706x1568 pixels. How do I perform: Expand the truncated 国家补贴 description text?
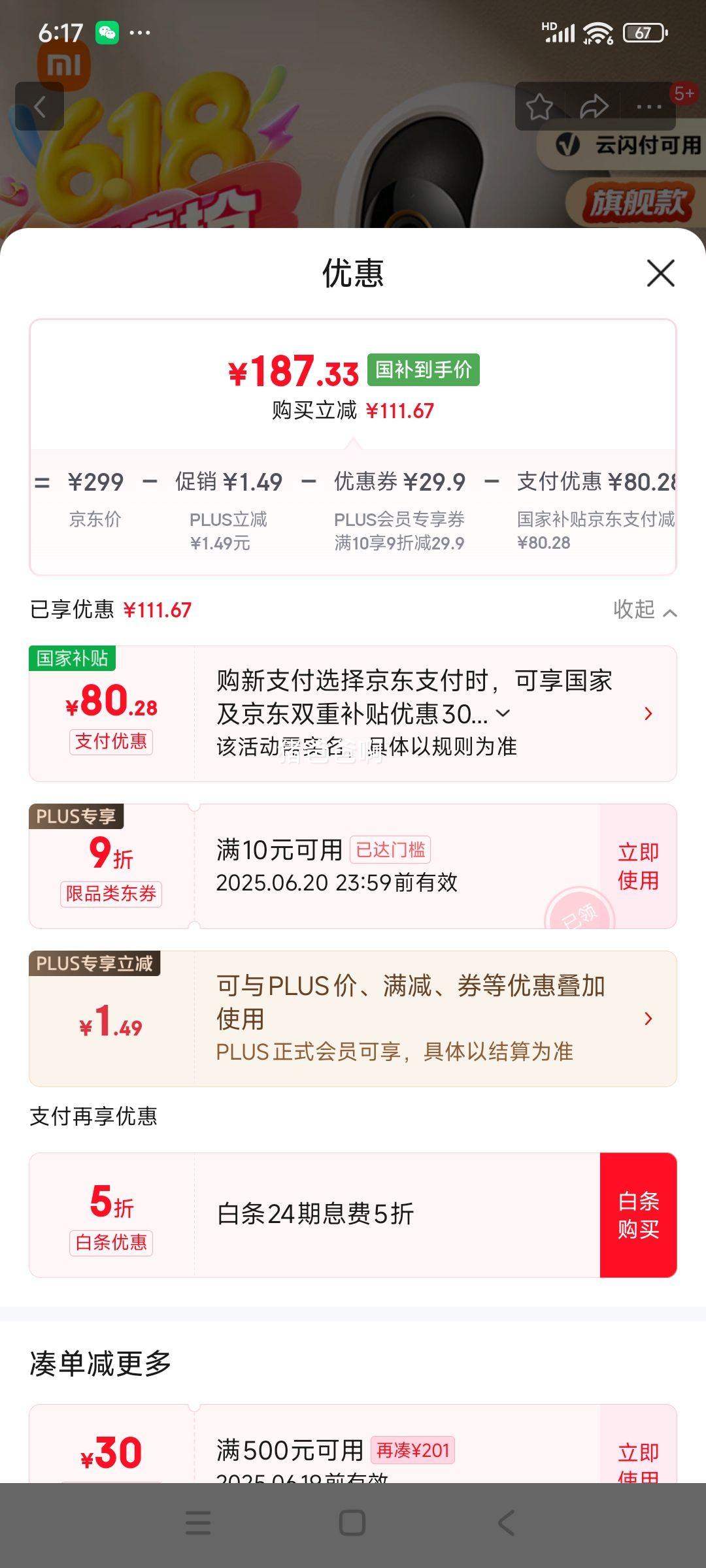coord(503,713)
